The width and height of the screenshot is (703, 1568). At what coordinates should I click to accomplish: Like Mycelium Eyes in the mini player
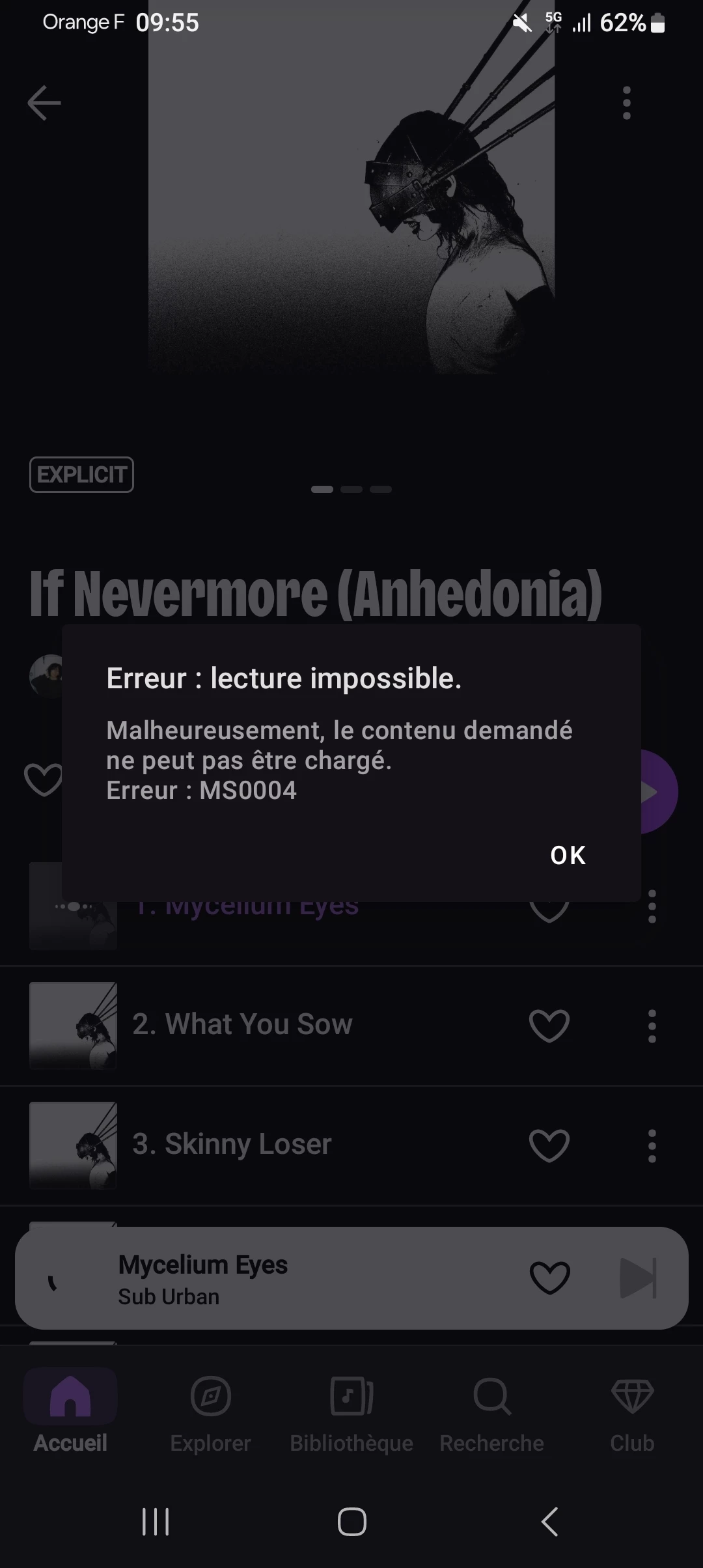point(550,1278)
